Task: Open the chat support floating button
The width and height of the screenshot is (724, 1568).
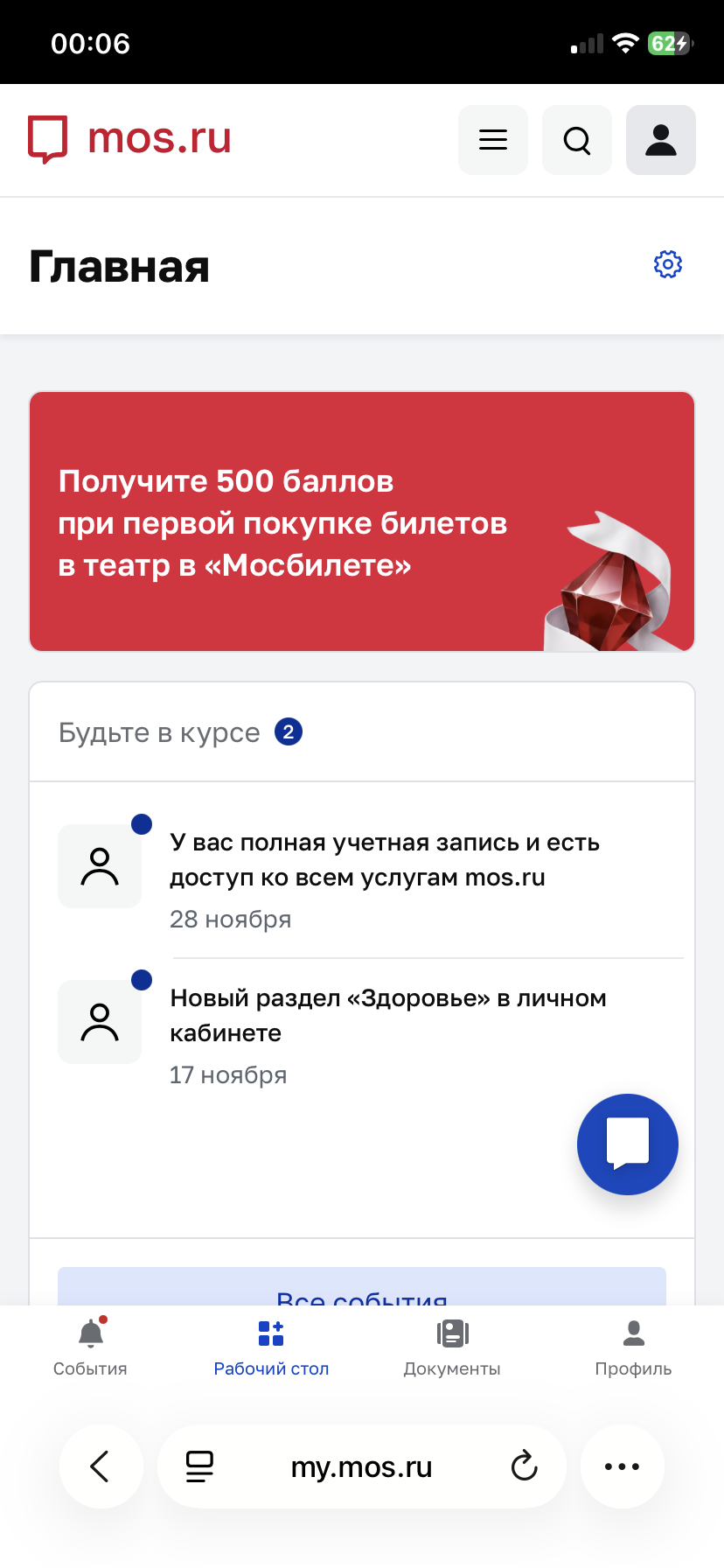Action: coord(628,1144)
